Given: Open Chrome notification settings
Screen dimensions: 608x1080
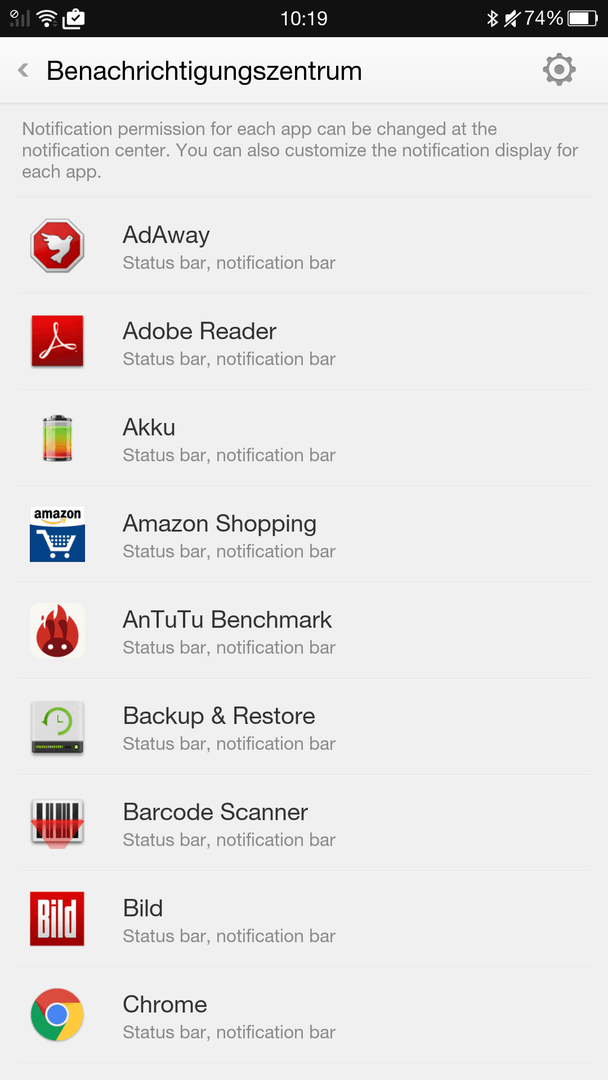Looking at the screenshot, I should 304,1015.
